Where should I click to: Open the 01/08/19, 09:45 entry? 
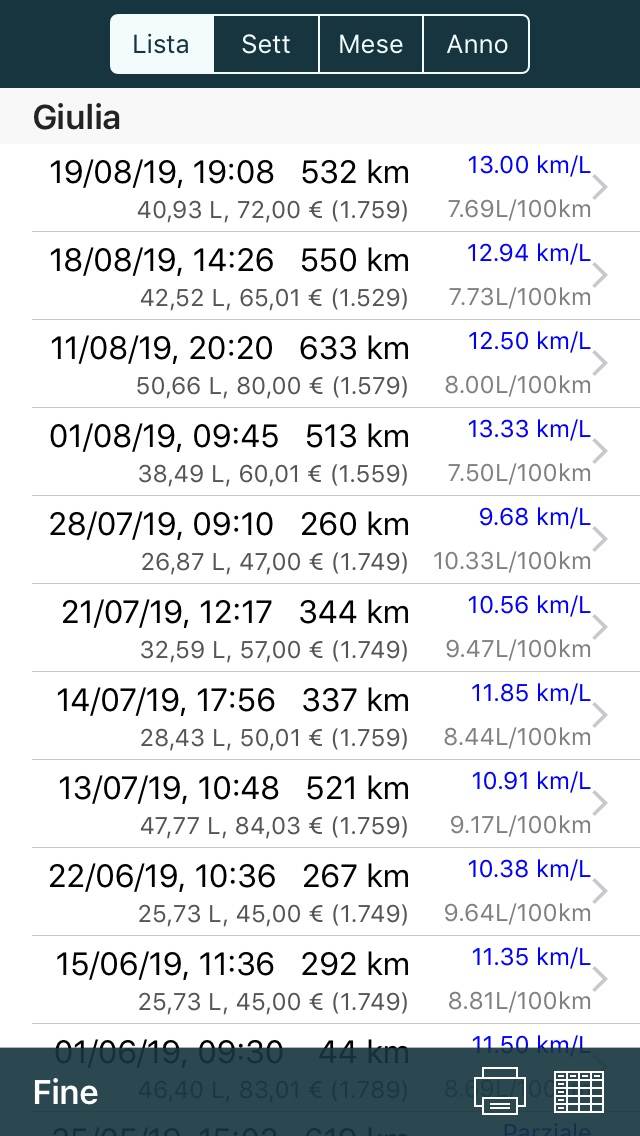click(x=320, y=452)
